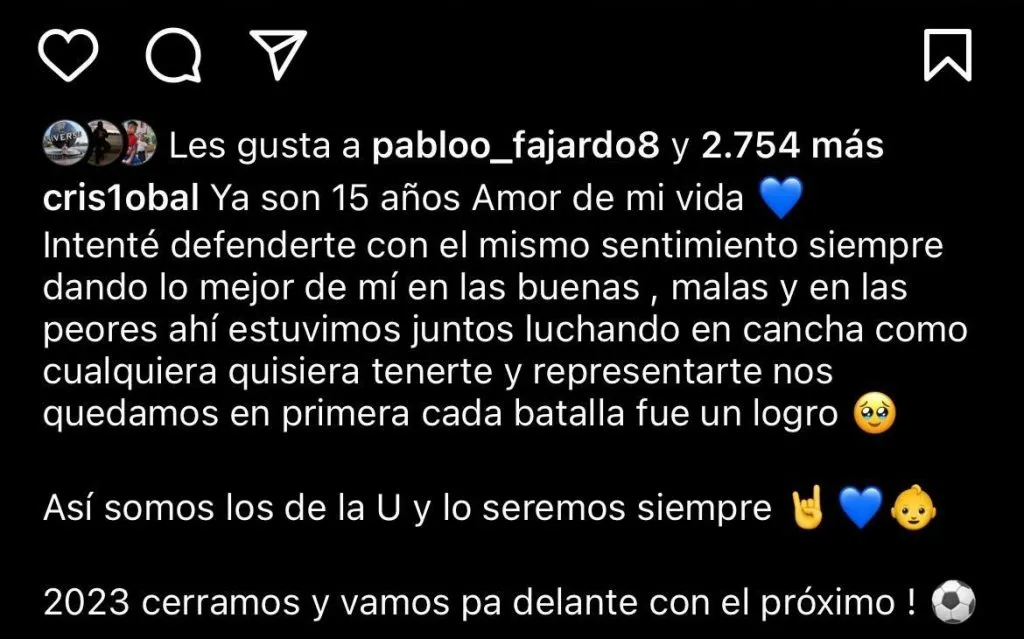Screen dimensions: 1024x639
Task: View the 2.754 más likes list
Action: [x=792, y=148]
